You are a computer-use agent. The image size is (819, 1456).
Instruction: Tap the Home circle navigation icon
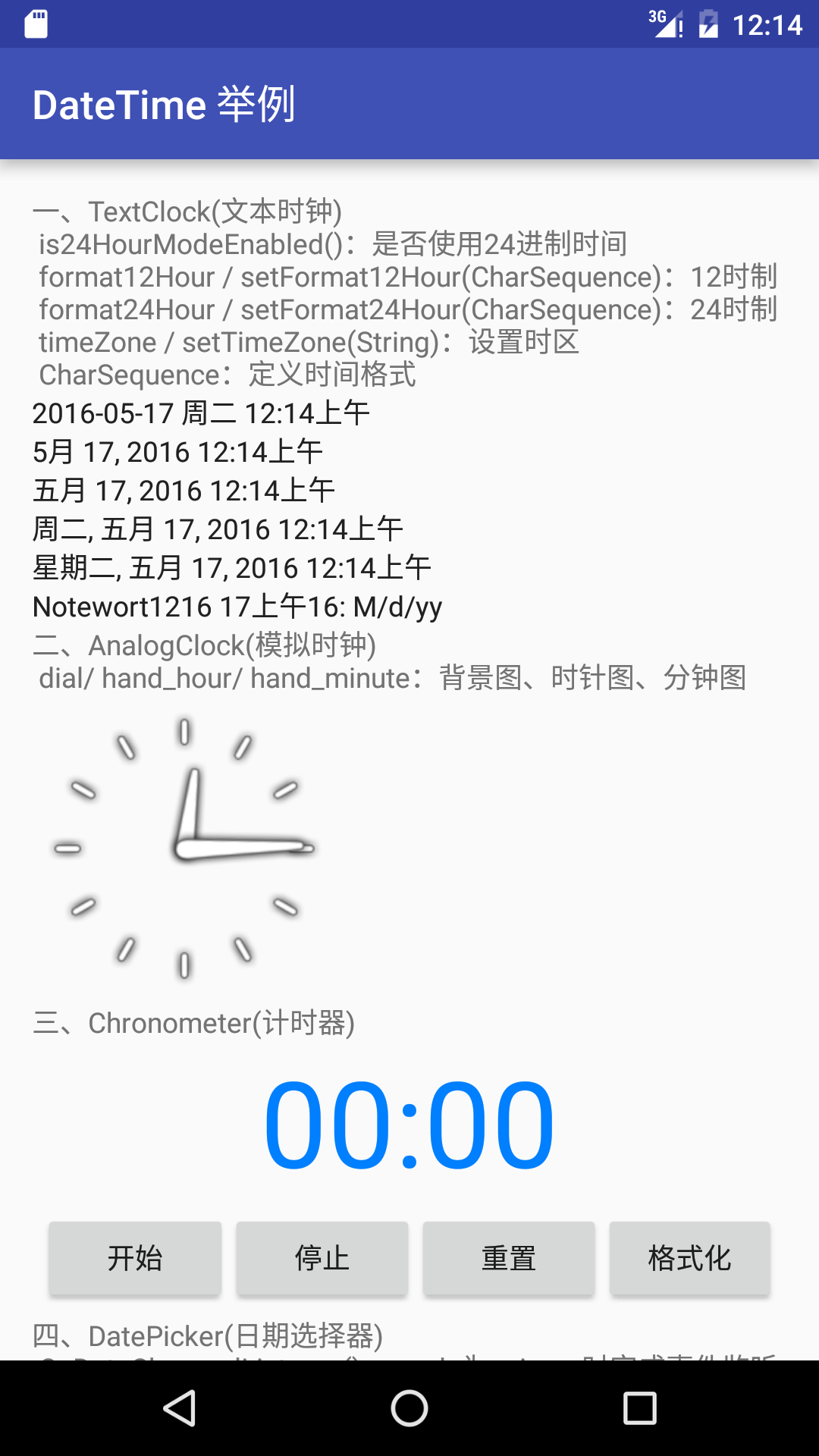409,1407
